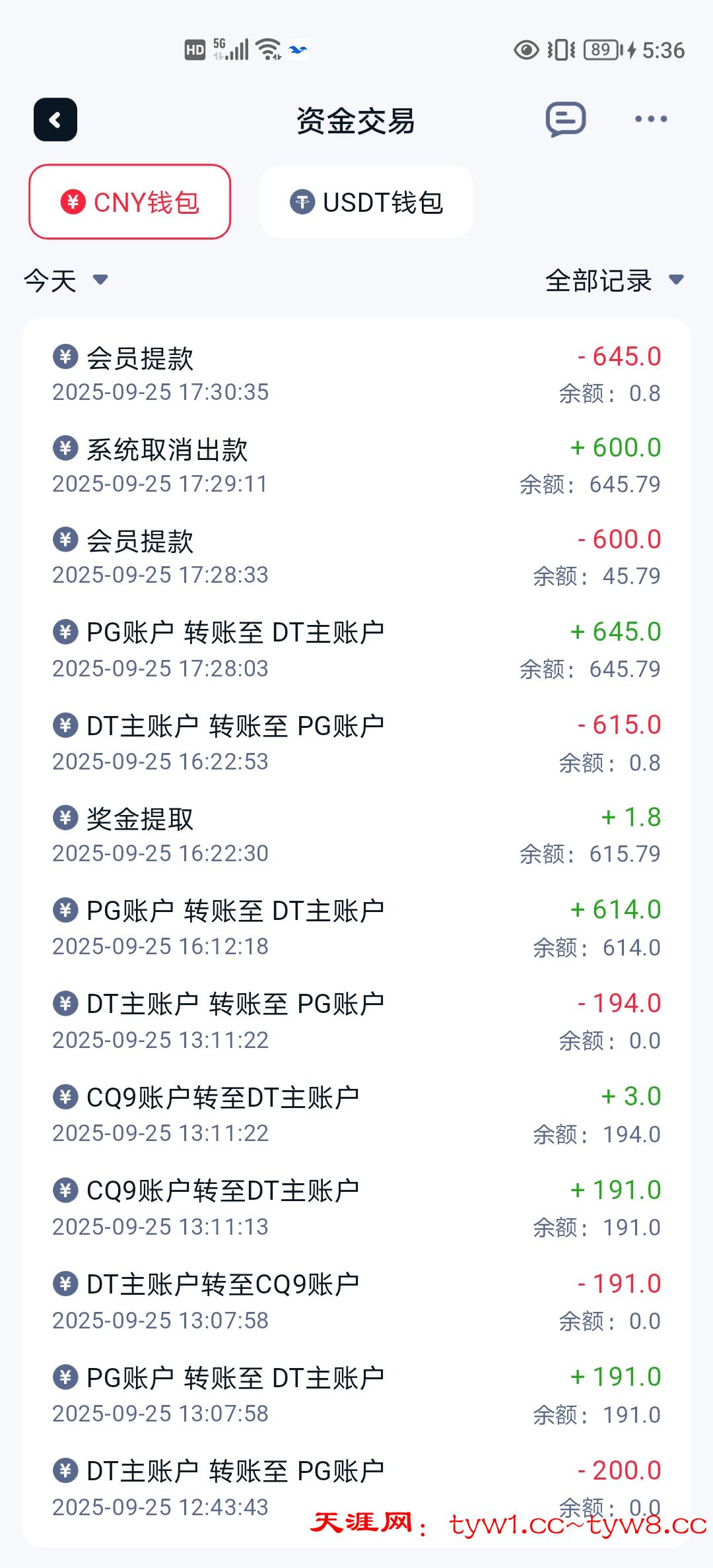
Task: Expand the 今天 date filter dropdown
Action: click(65, 280)
